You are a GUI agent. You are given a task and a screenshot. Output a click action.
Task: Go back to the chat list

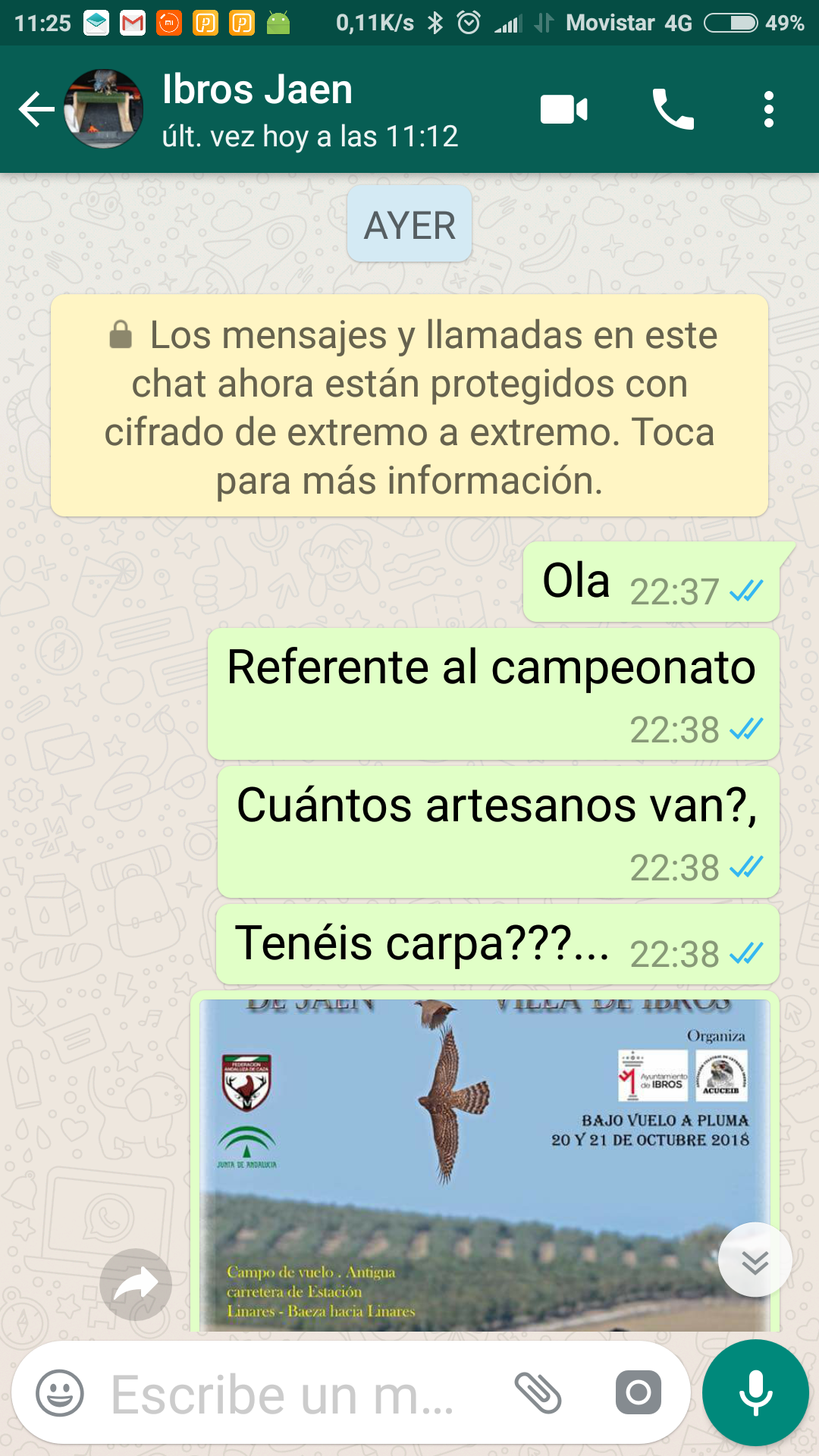pos(36,110)
